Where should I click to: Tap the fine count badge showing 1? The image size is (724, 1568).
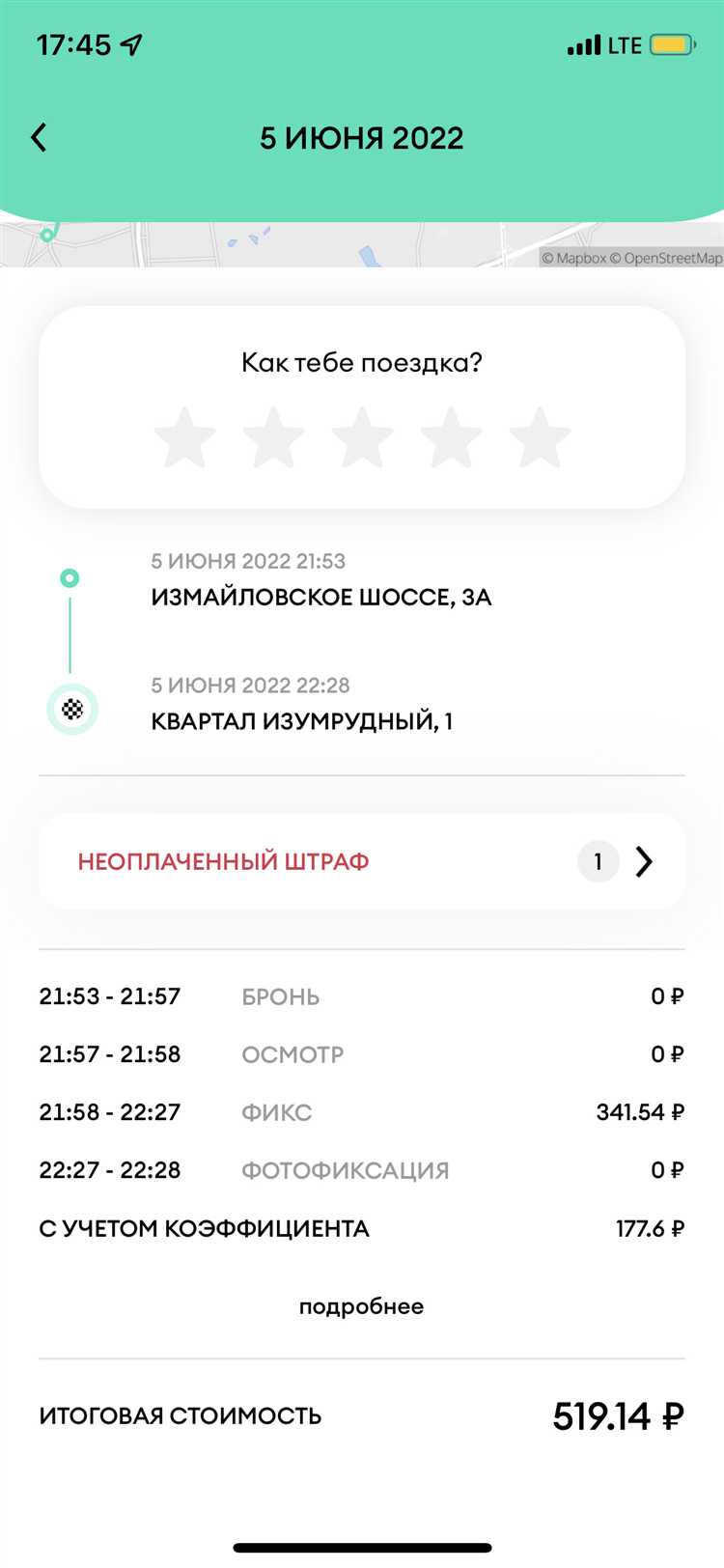tap(598, 861)
